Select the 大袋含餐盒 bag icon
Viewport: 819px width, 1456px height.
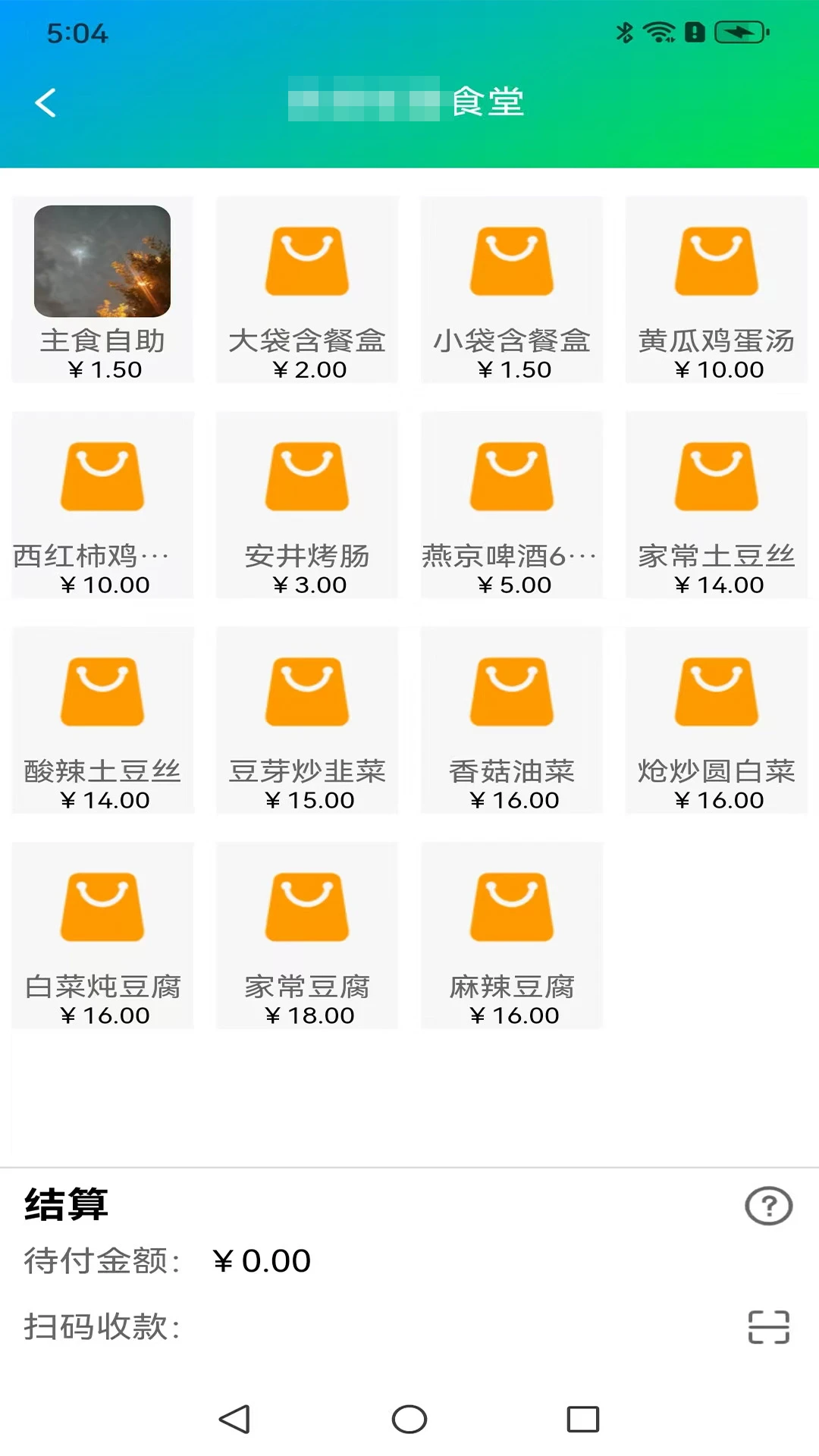(307, 260)
